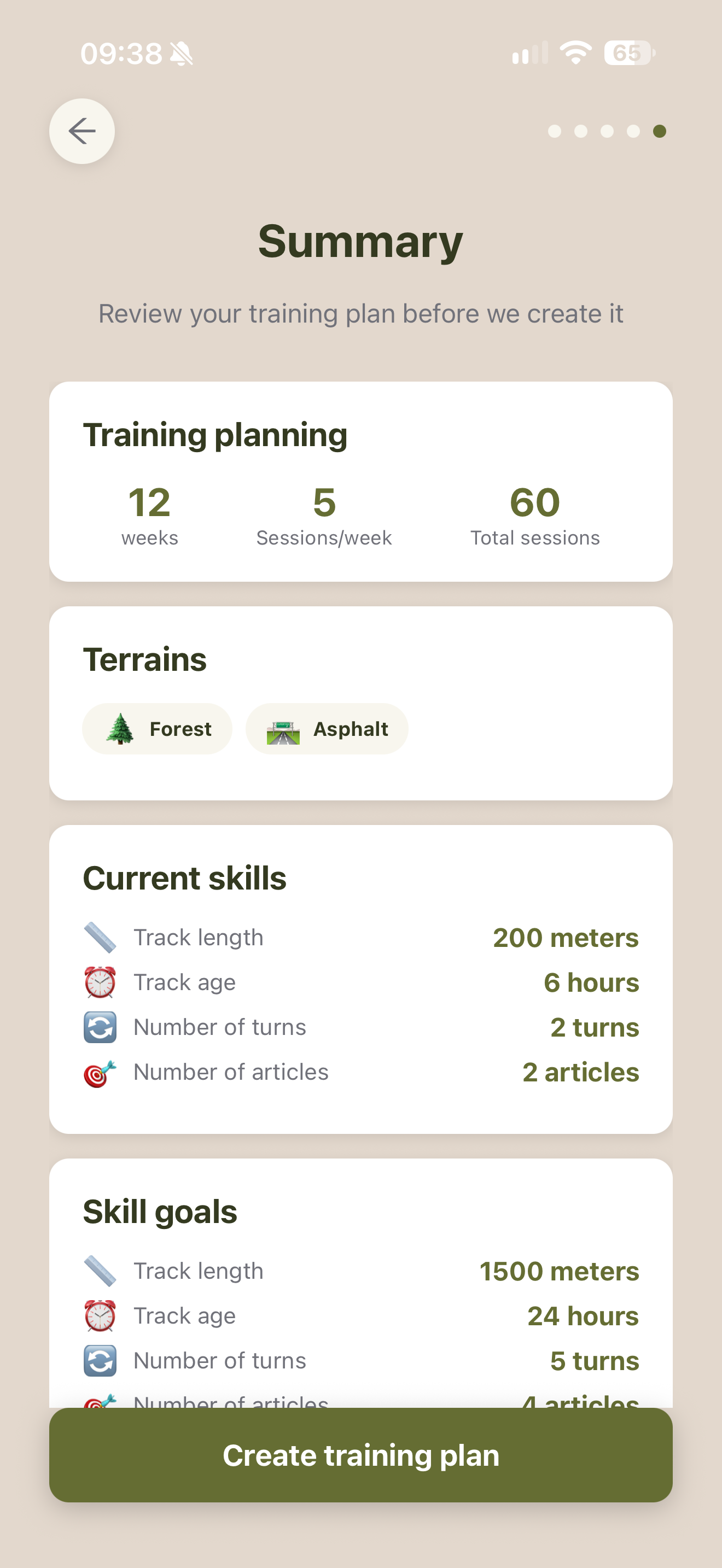Tap Create training plan button
The height and width of the screenshot is (1568, 722).
tap(361, 1455)
